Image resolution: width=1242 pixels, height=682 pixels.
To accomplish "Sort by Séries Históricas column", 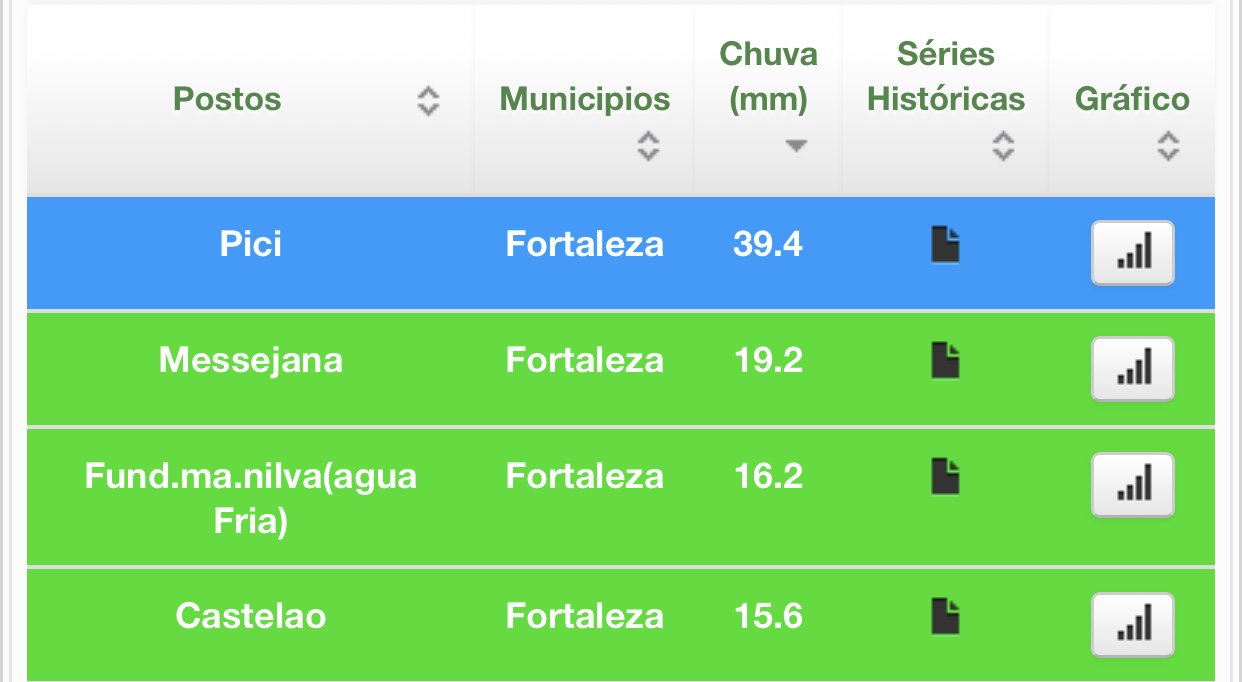I will pos(1003,147).
